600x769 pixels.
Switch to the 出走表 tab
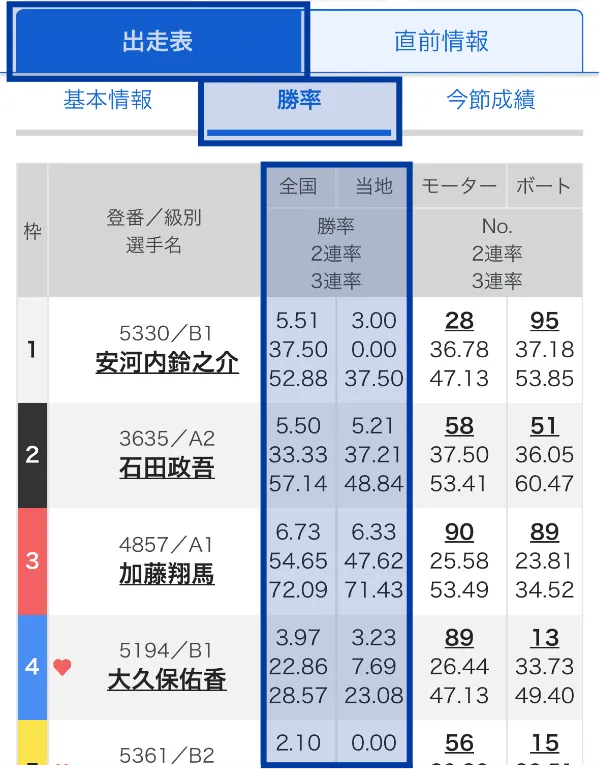[x=157, y=41]
